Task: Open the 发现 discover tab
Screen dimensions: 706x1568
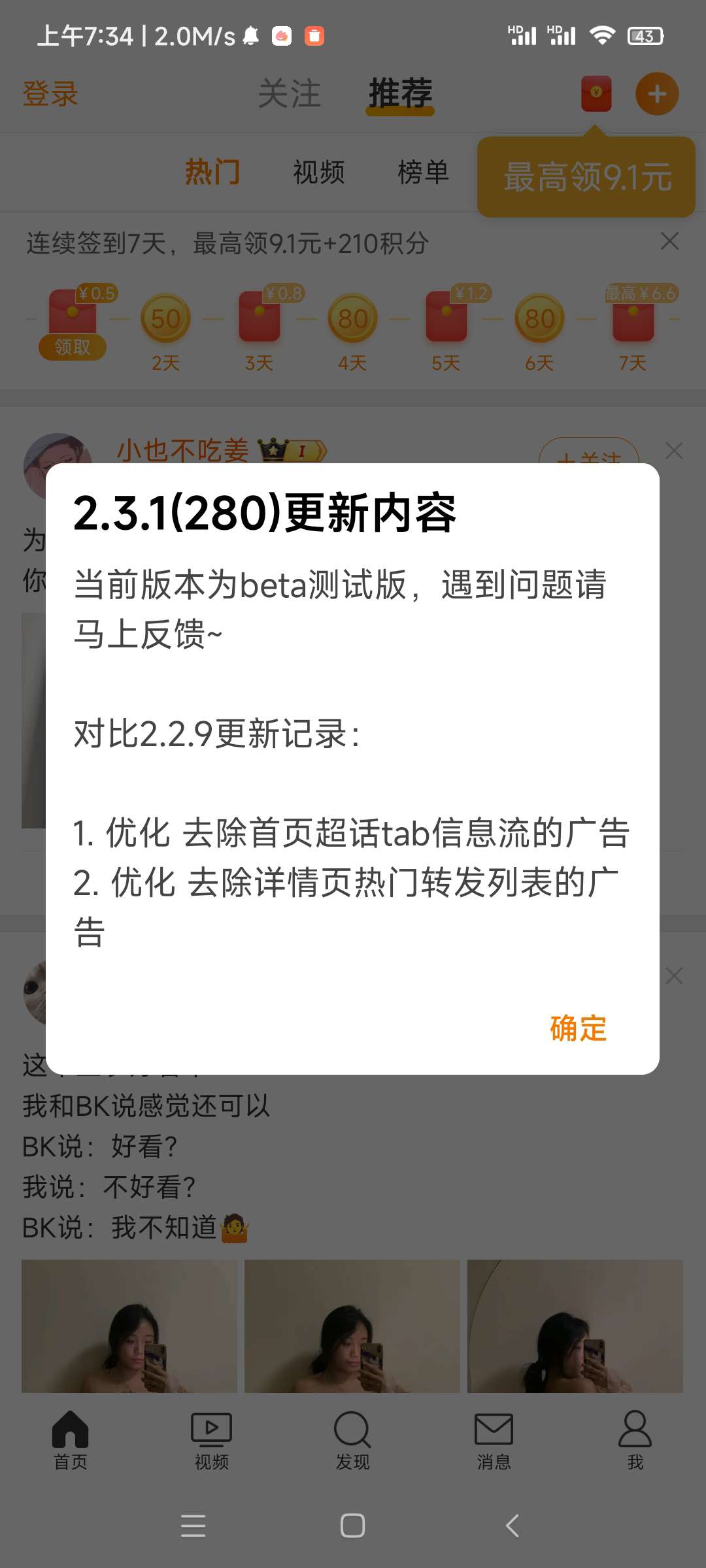Action: point(352,1441)
